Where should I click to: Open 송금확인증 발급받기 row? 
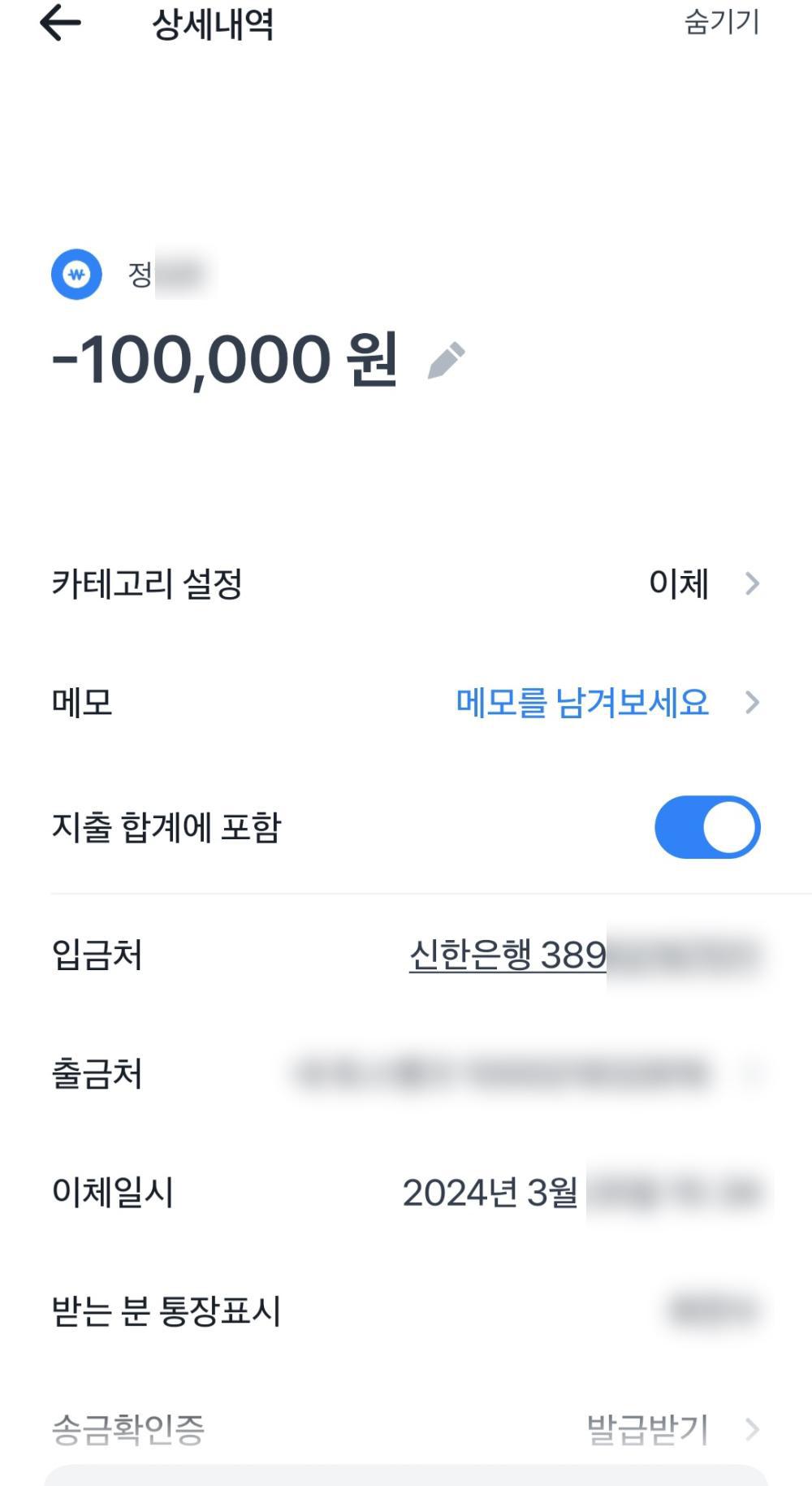[406, 1429]
